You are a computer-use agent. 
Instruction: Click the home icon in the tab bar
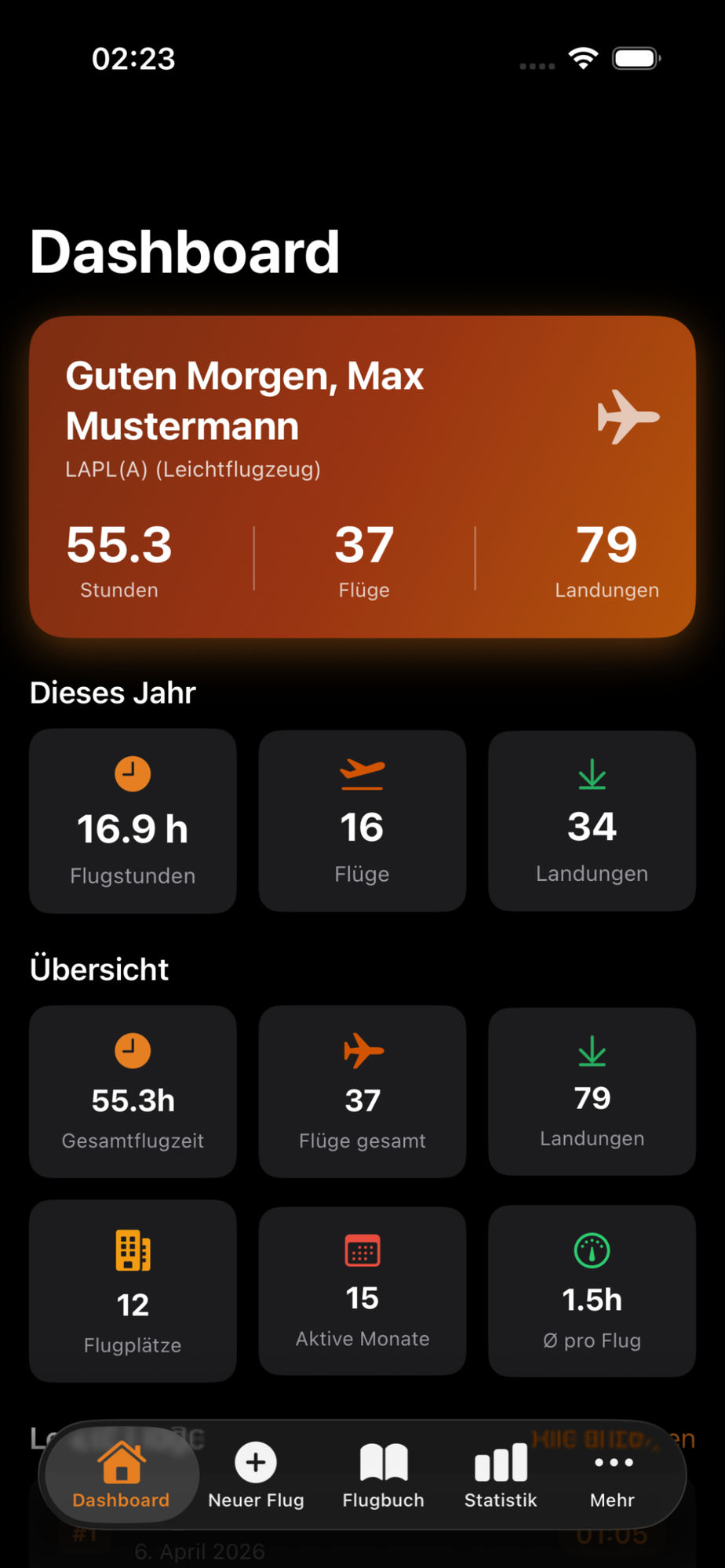pos(120,1461)
